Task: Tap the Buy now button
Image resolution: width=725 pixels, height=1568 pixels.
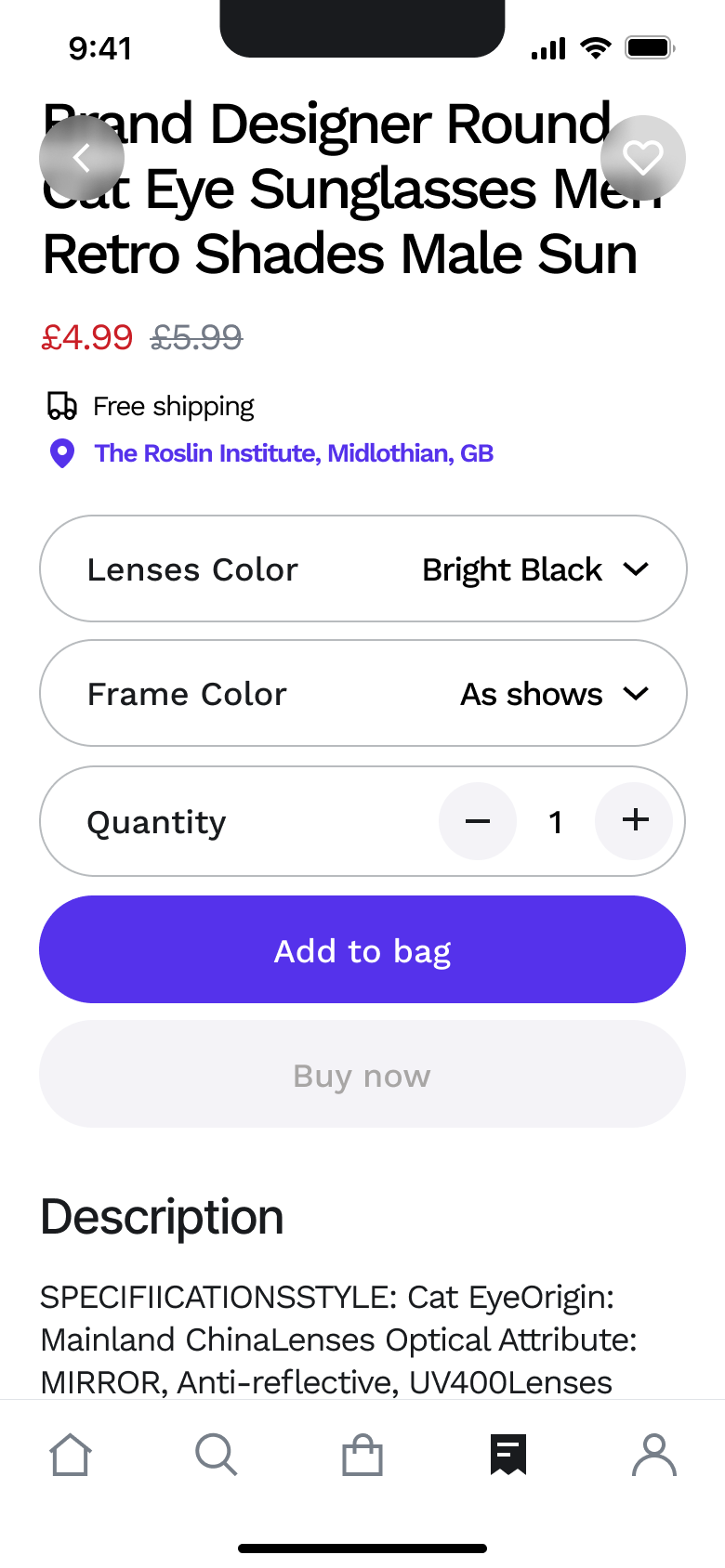Action: pos(362,1075)
